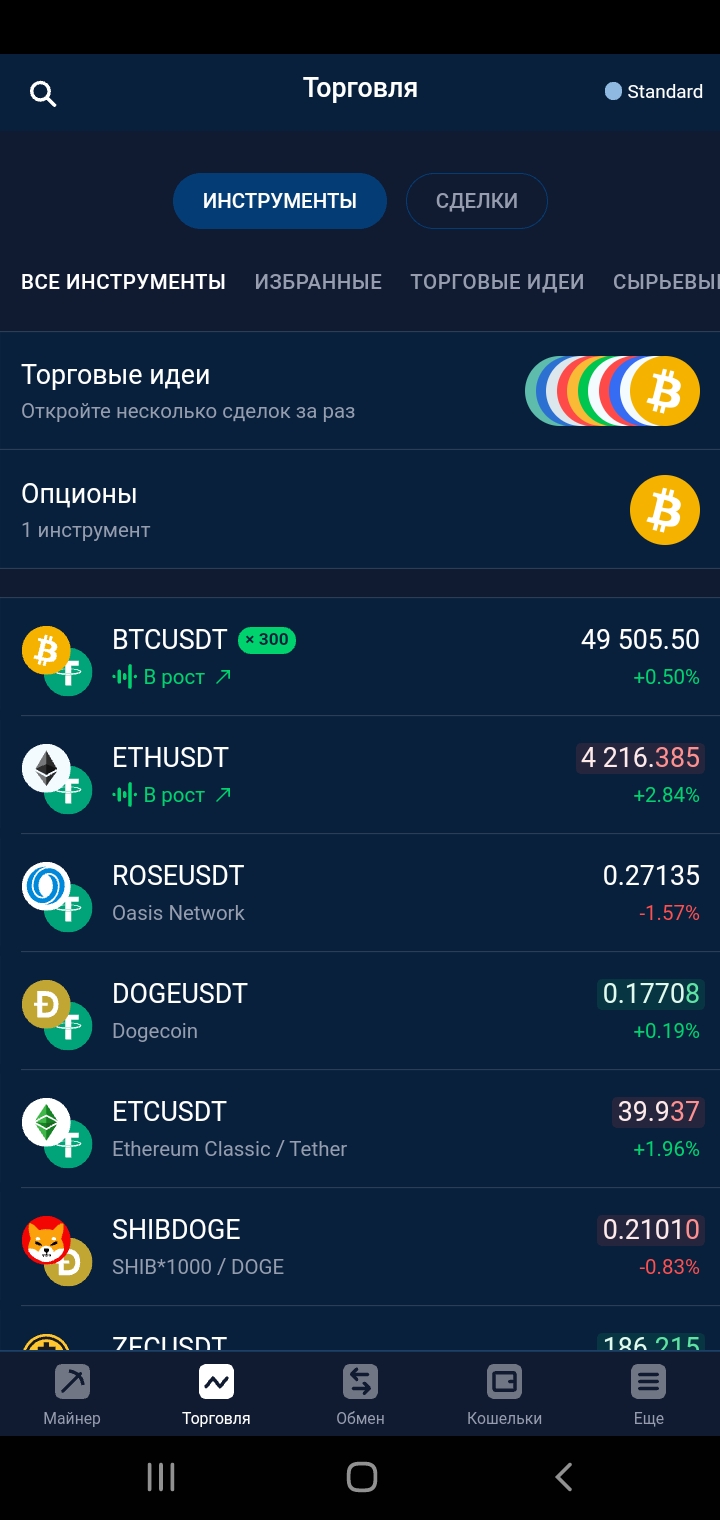Open the BTCUSDT instrument
Viewport: 720px width, 1520px height.
(x=360, y=657)
